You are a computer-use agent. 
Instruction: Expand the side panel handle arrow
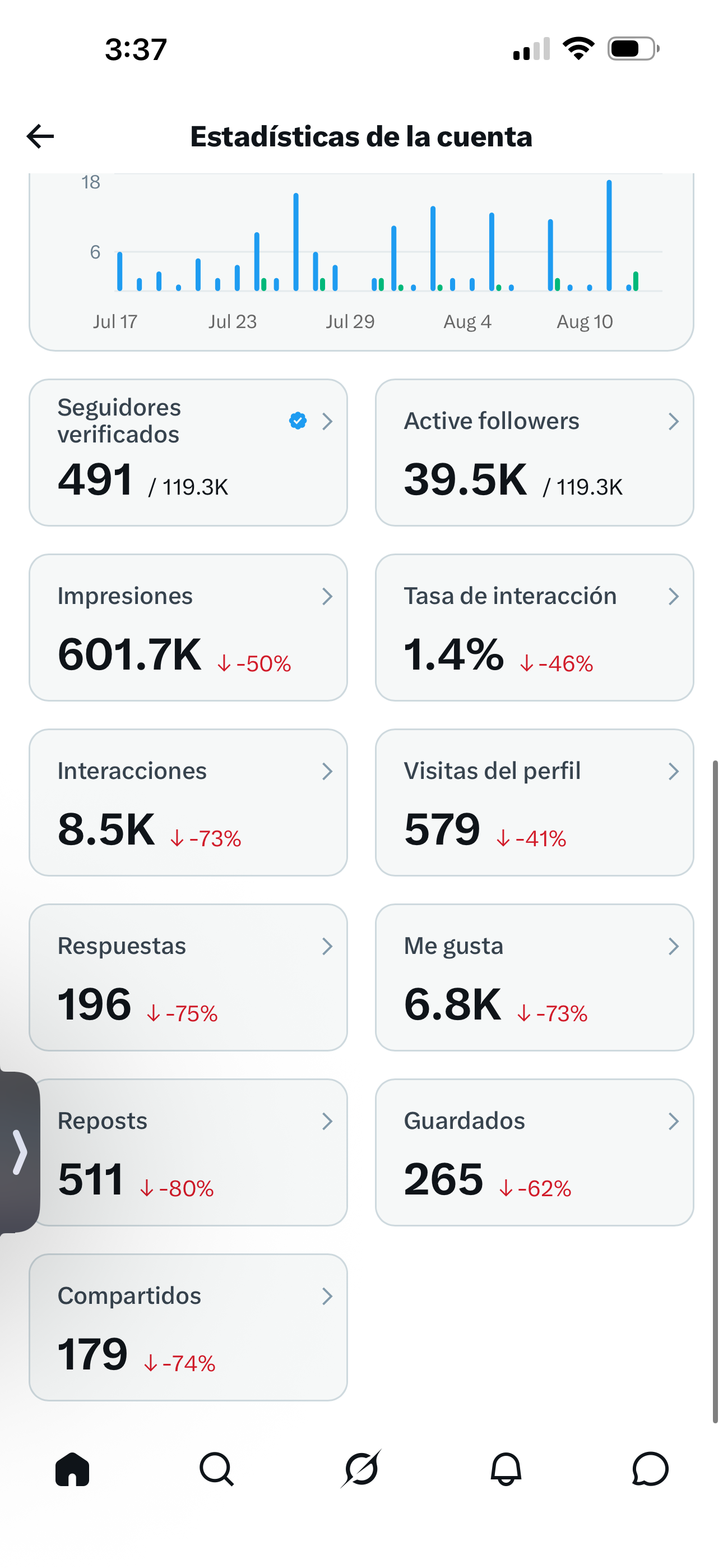[x=20, y=1152]
